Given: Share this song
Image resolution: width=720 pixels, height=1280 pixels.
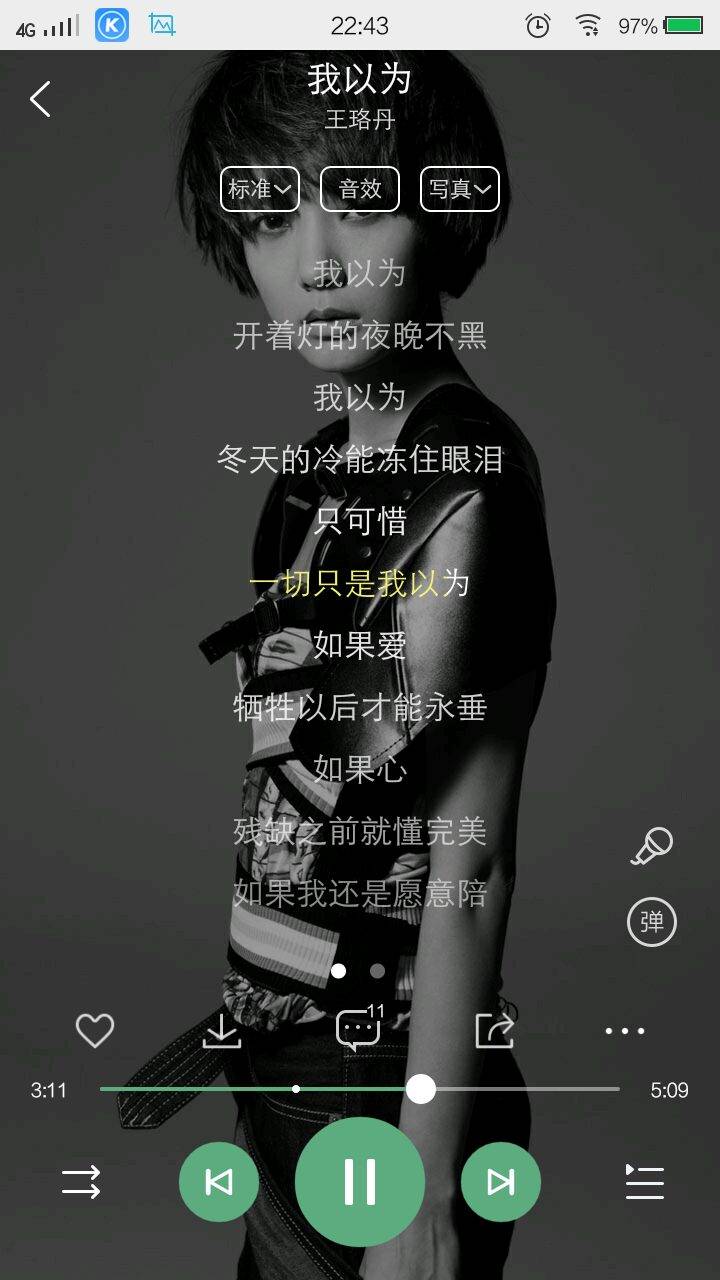Looking at the screenshot, I should tap(494, 1030).
